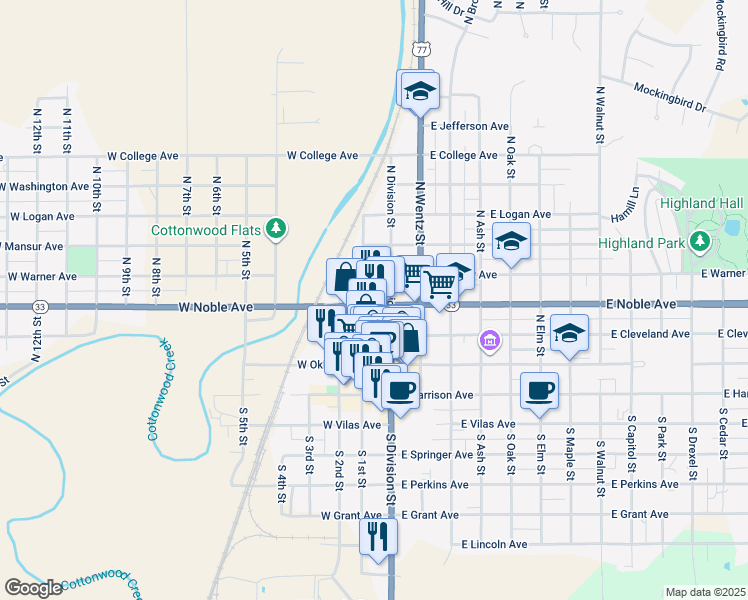Screen dimensions: 748x600
Task: Tap the Cottonwood Flats park pin
Action: pos(276,229)
